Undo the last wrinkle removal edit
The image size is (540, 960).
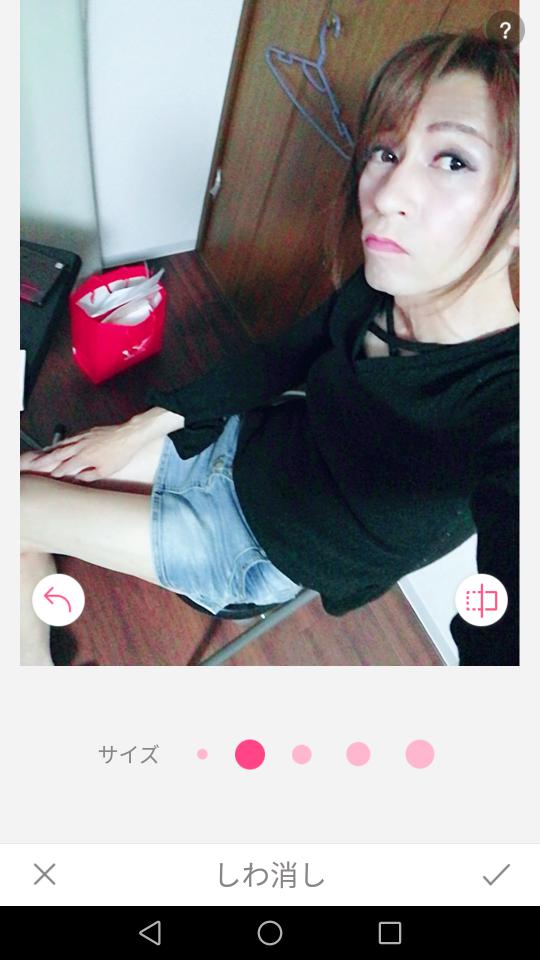pos(58,599)
